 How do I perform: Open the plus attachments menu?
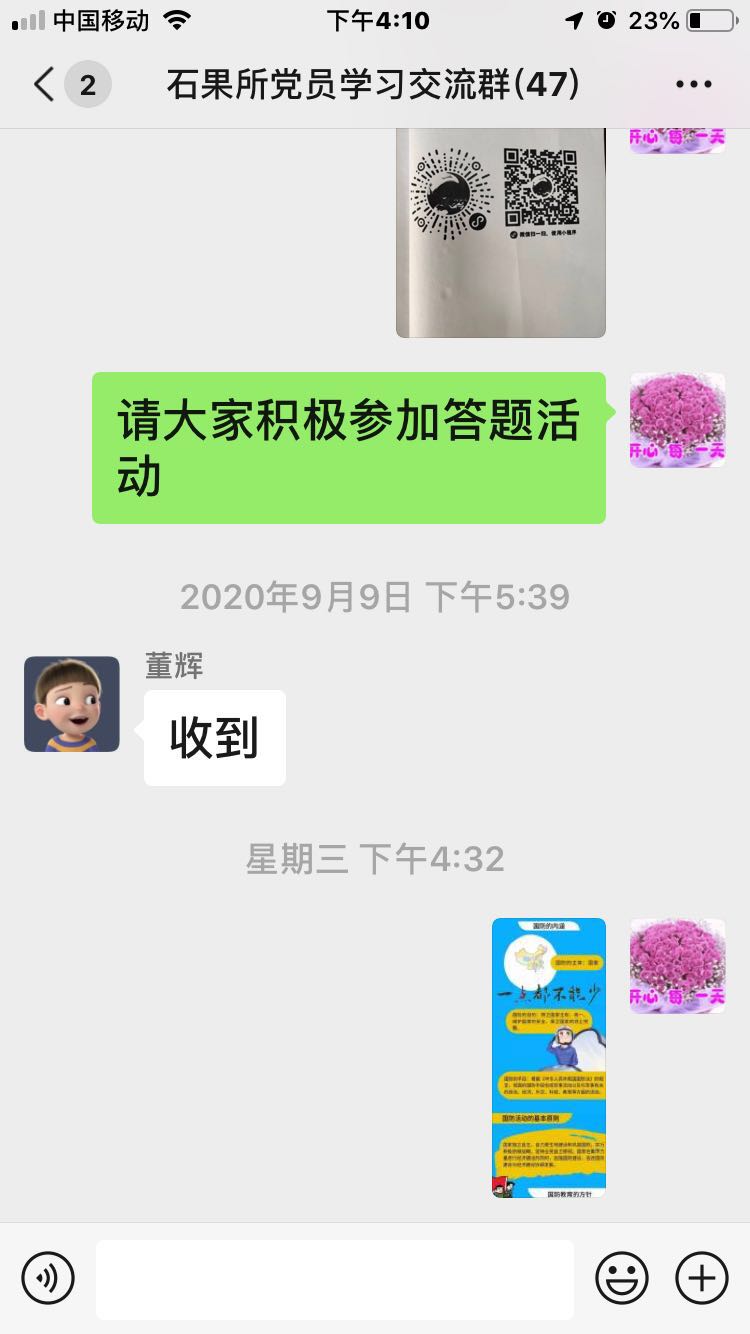702,1277
